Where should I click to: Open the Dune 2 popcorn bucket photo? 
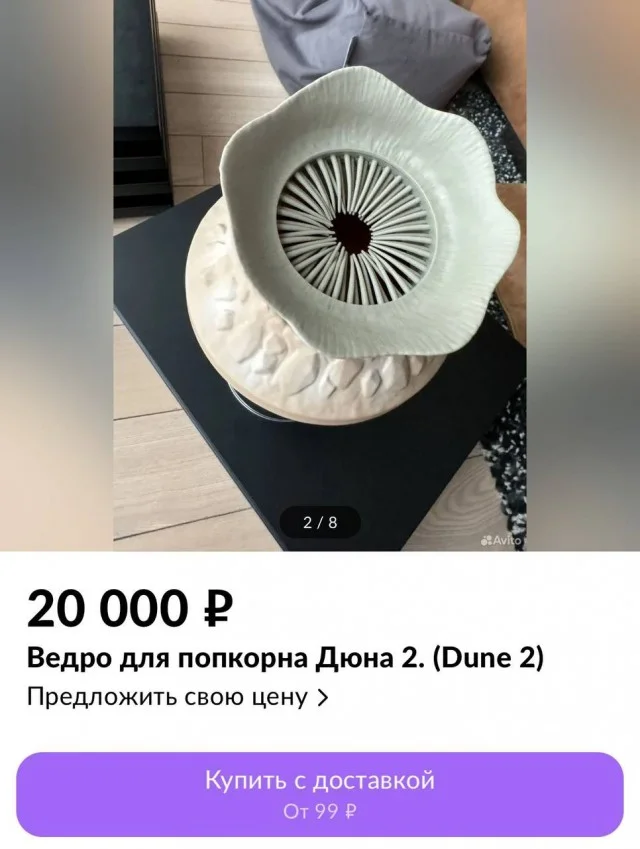(x=320, y=270)
